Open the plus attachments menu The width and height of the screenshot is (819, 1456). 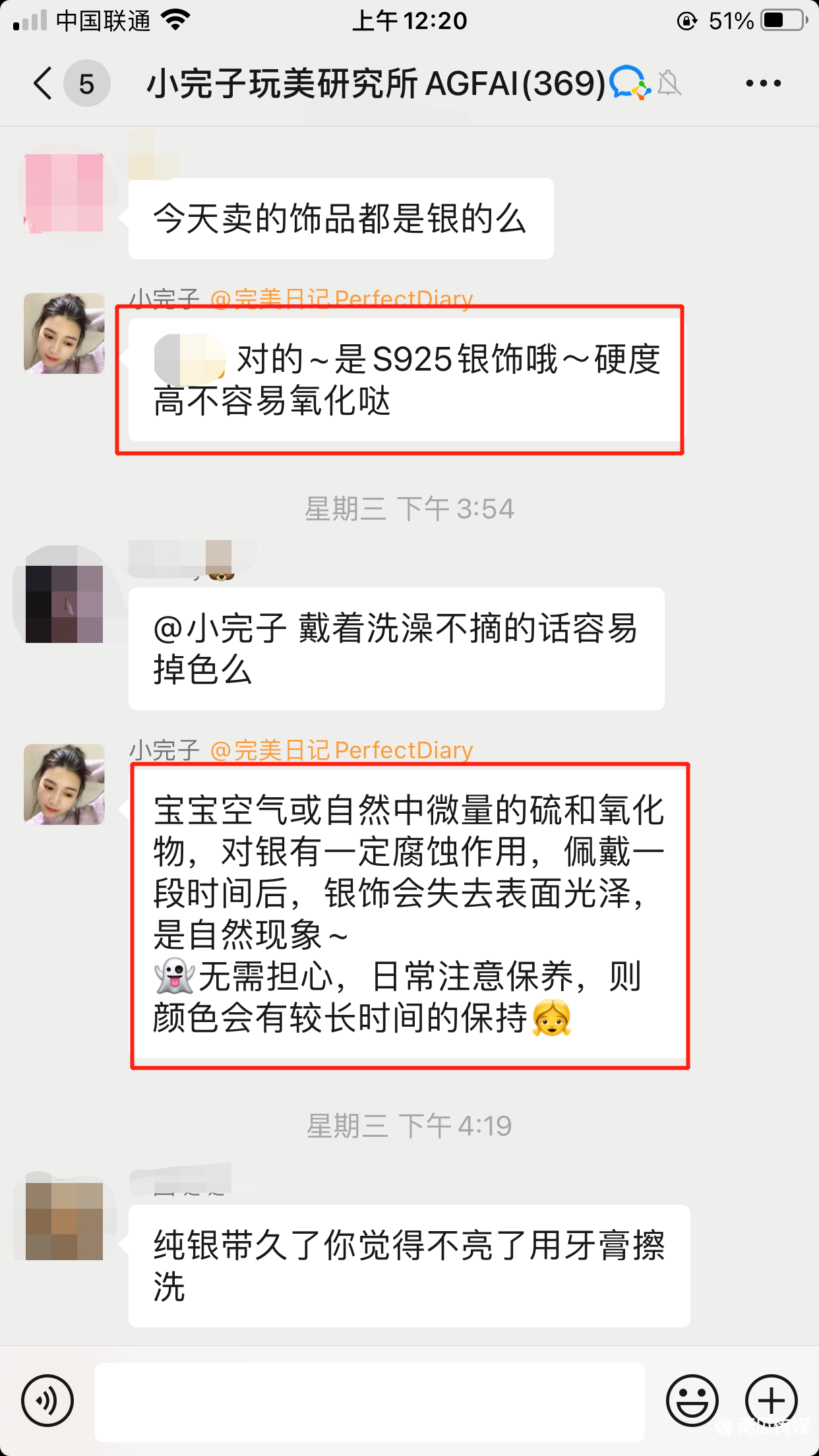point(771,1401)
